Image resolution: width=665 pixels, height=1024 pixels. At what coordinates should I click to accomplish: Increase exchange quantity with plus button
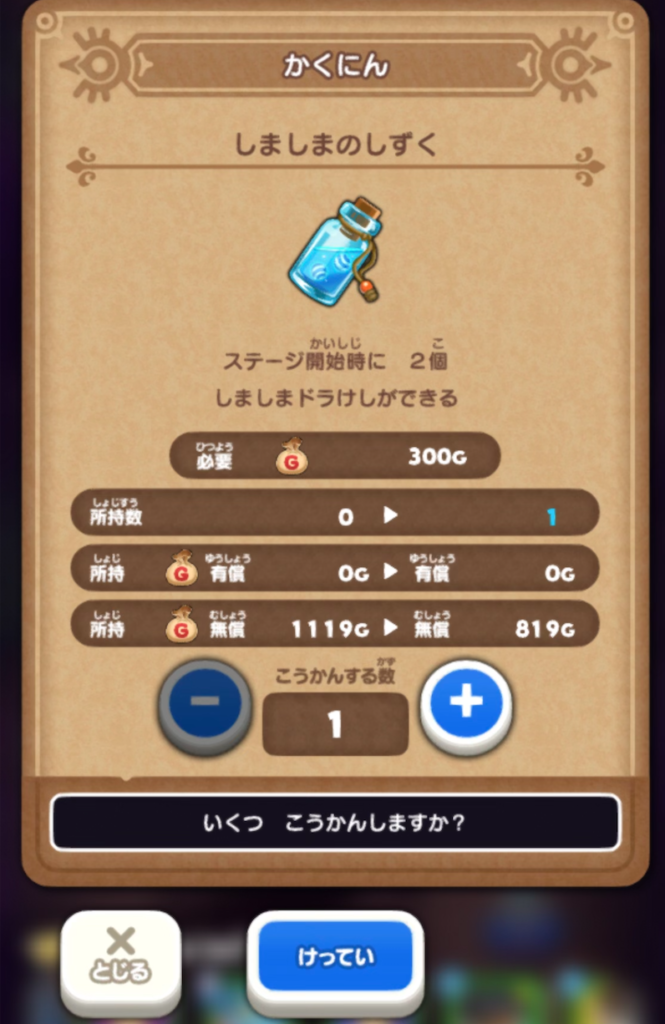[x=466, y=702]
